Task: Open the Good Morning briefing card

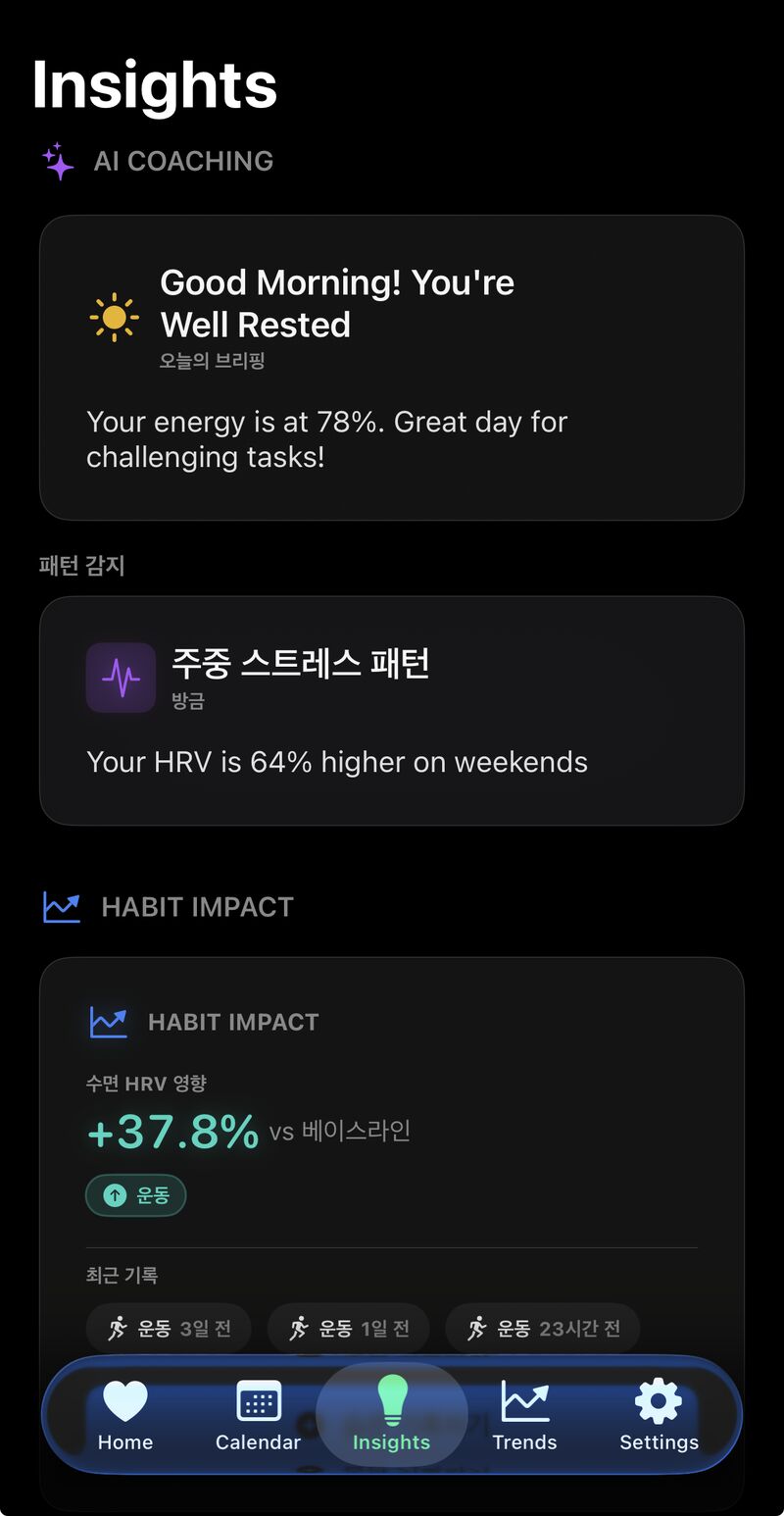Action: click(x=392, y=368)
